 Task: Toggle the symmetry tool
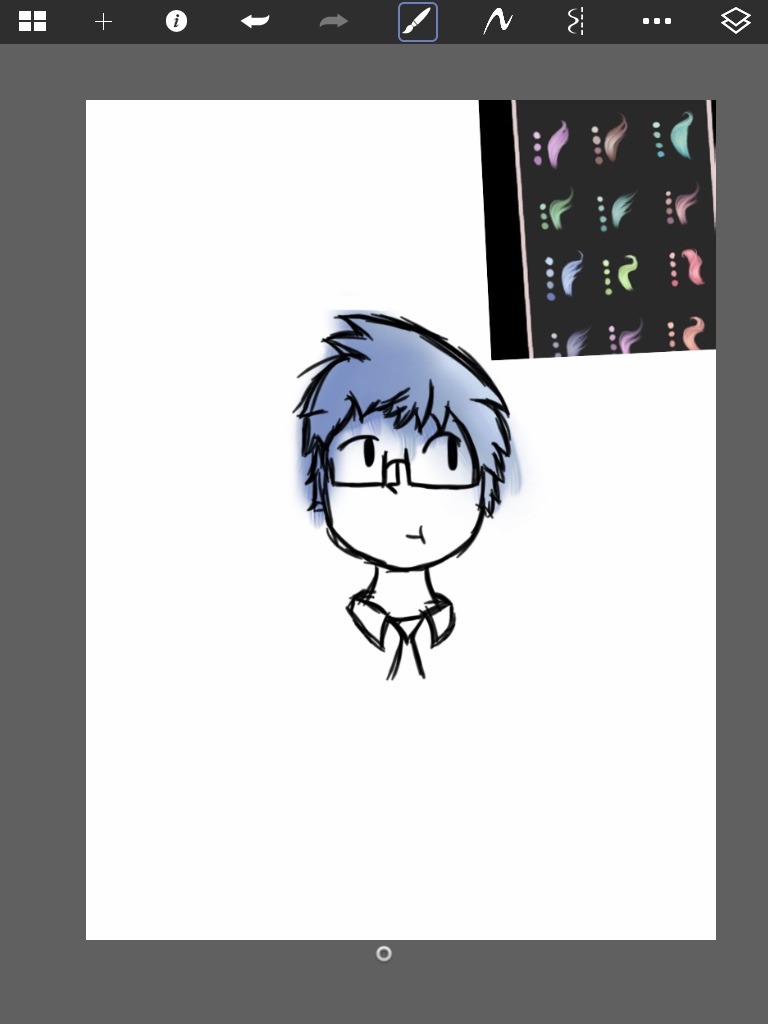point(576,21)
